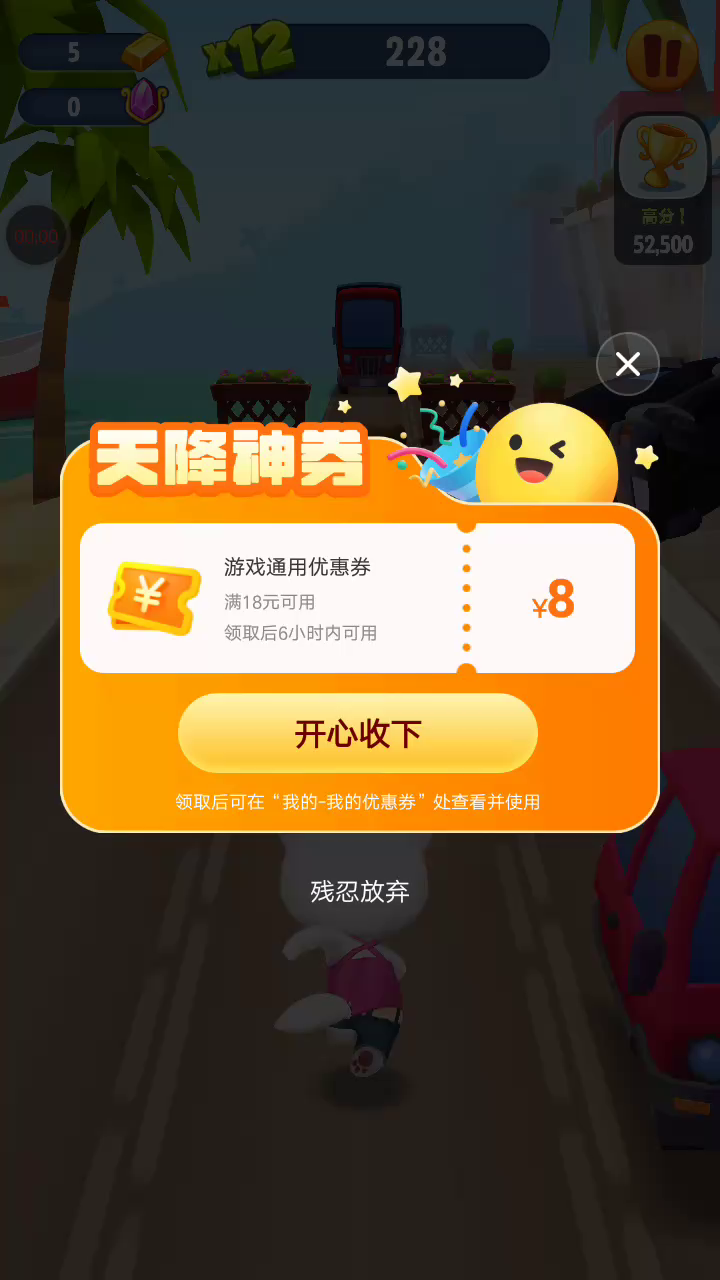Tap the 开心收下 button to claim coupon
720x1280 pixels.
click(358, 734)
